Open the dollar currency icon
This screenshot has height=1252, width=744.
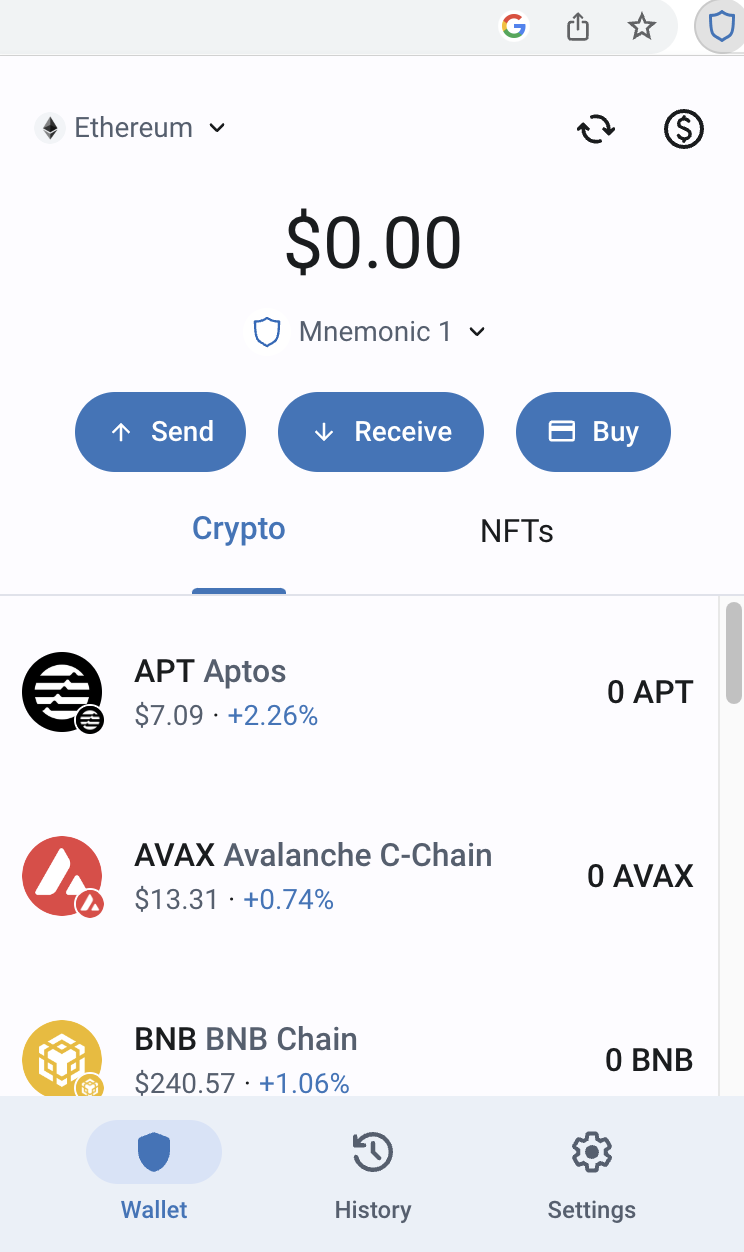[x=684, y=129]
